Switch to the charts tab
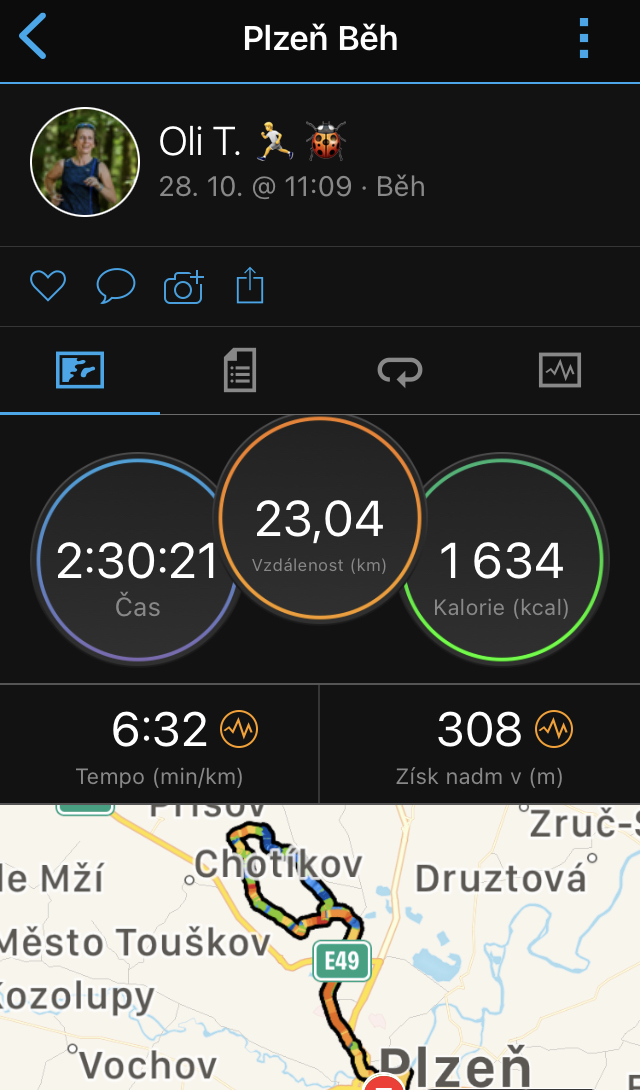 coord(559,371)
